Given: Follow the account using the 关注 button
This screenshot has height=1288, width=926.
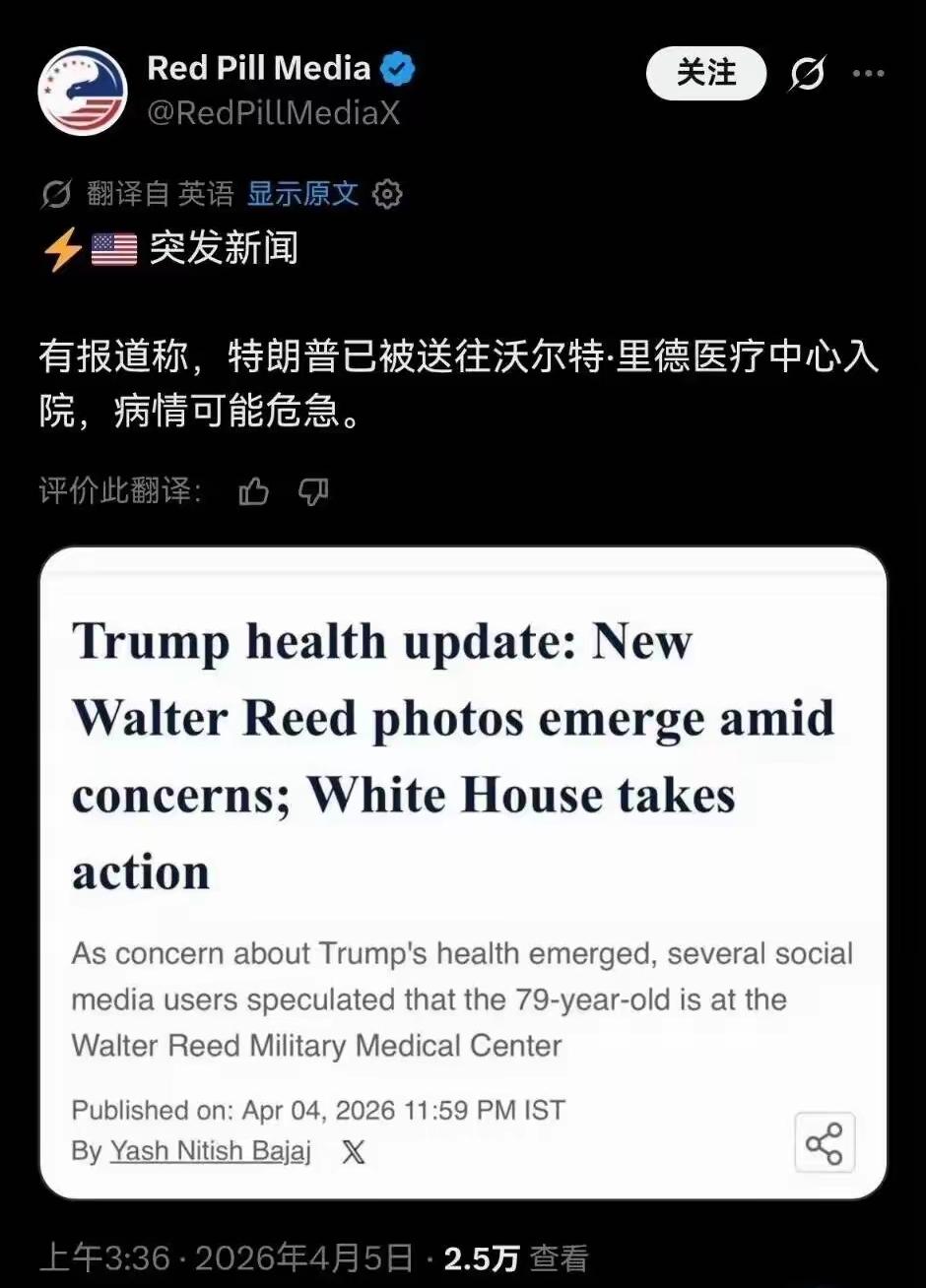Looking at the screenshot, I should tap(705, 74).
